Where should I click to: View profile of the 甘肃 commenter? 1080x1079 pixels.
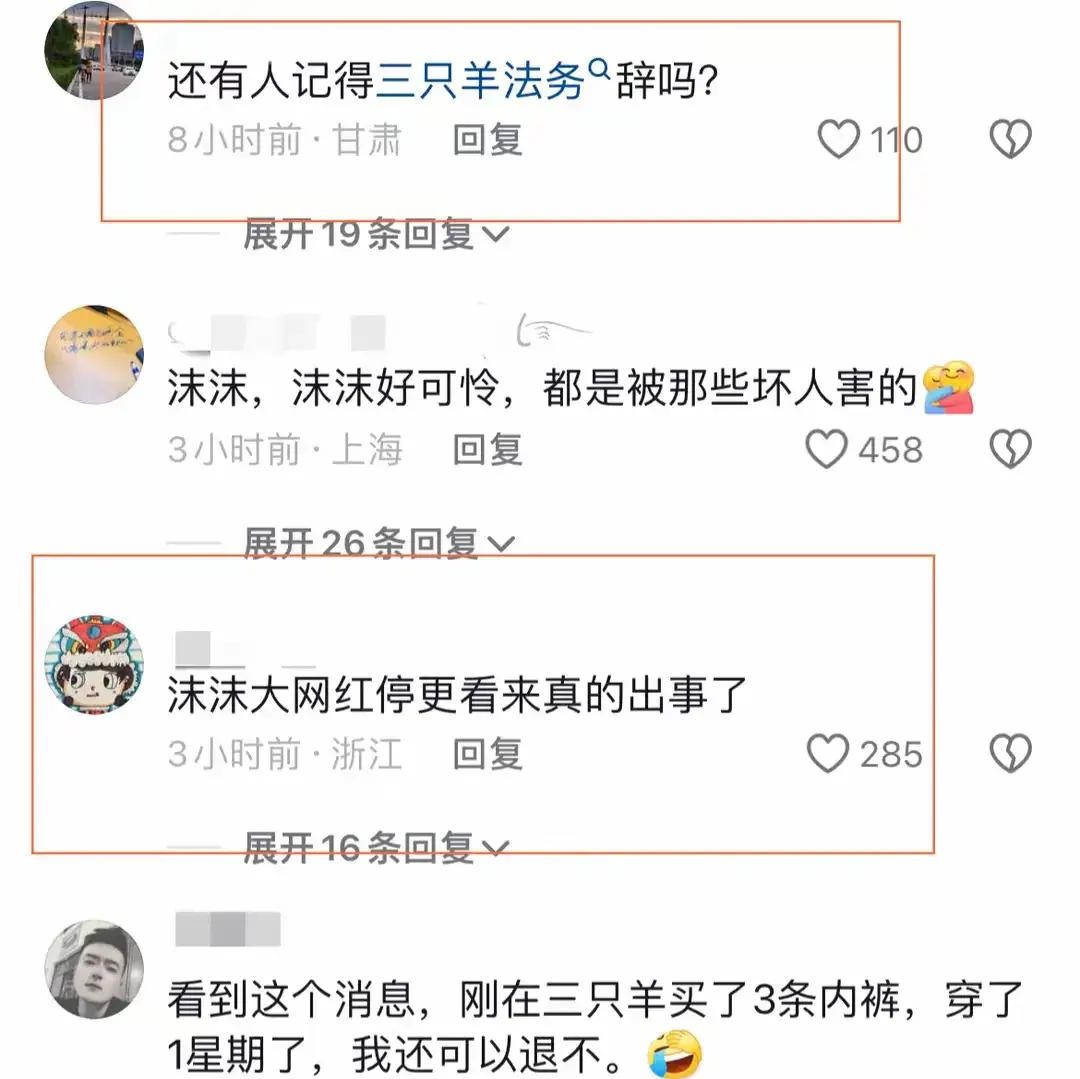[94, 50]
